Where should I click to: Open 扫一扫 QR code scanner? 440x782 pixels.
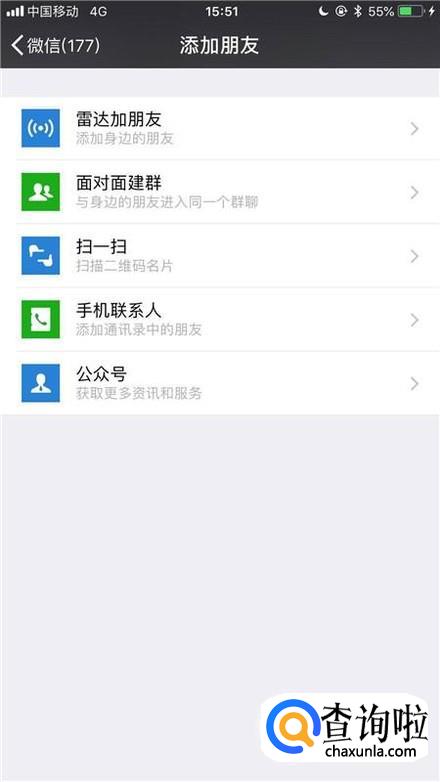coord(220,256)
